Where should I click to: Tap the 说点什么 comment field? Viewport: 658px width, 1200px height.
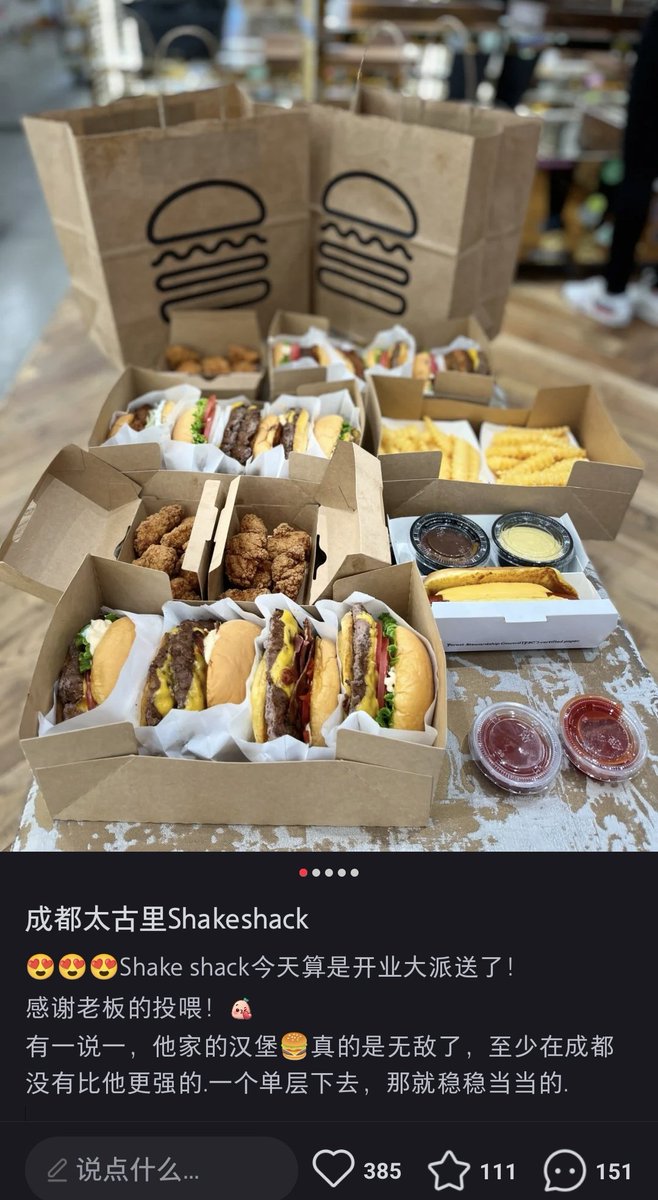tap(161, 1169)
